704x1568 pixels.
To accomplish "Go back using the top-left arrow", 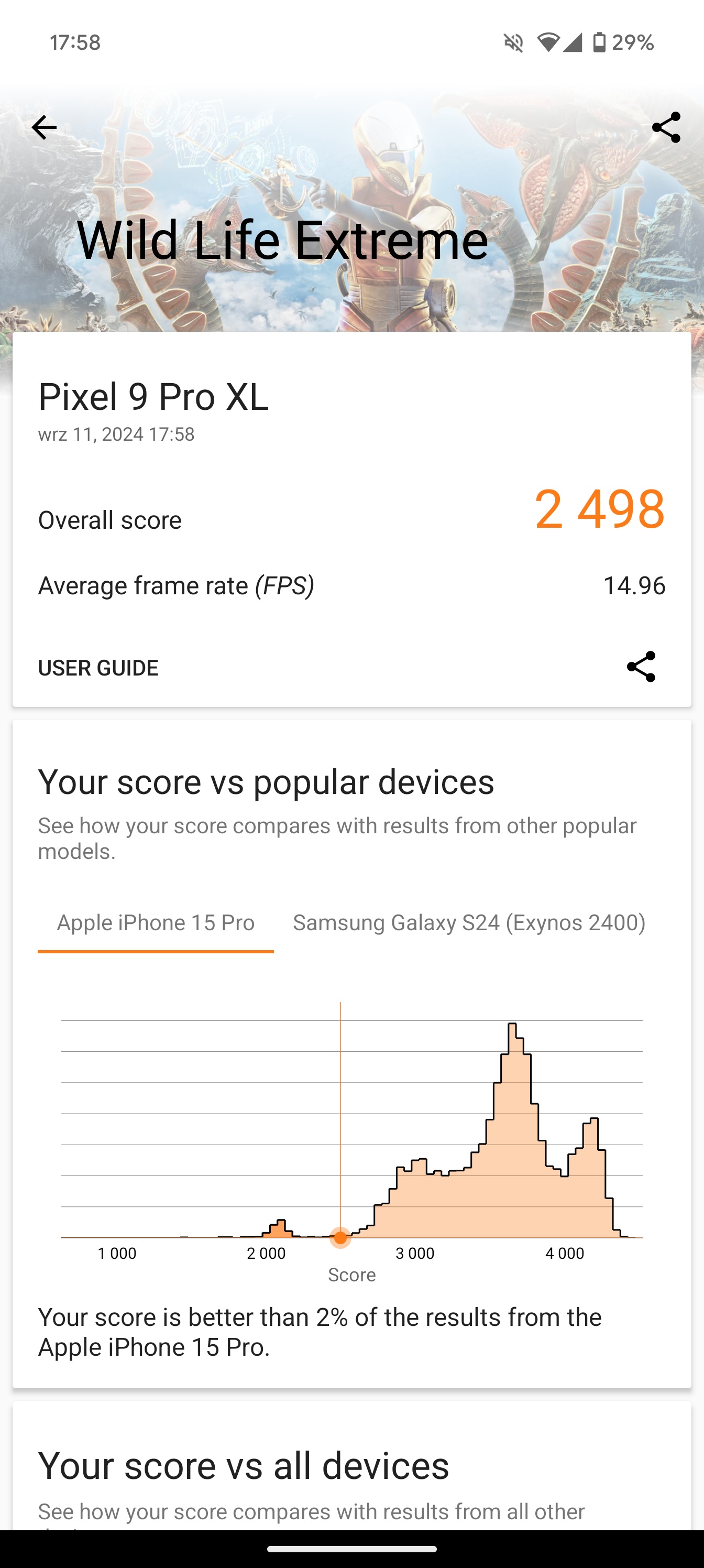I will [x=44, y=128].
